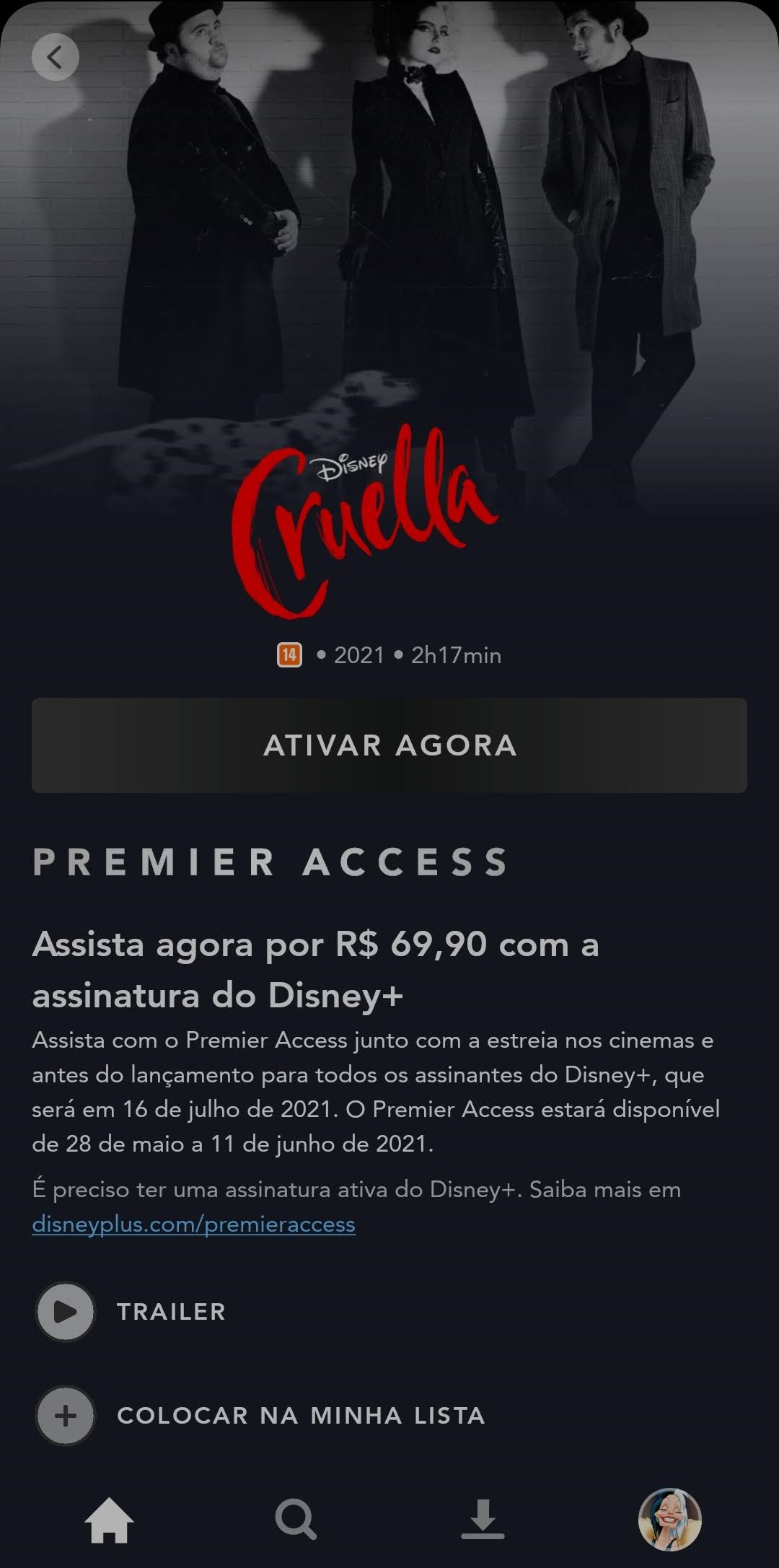Tap the TRAILER label text
Image resolution: width=779 pixels, height=1568 pixels.
click(x=171, y=1311)
